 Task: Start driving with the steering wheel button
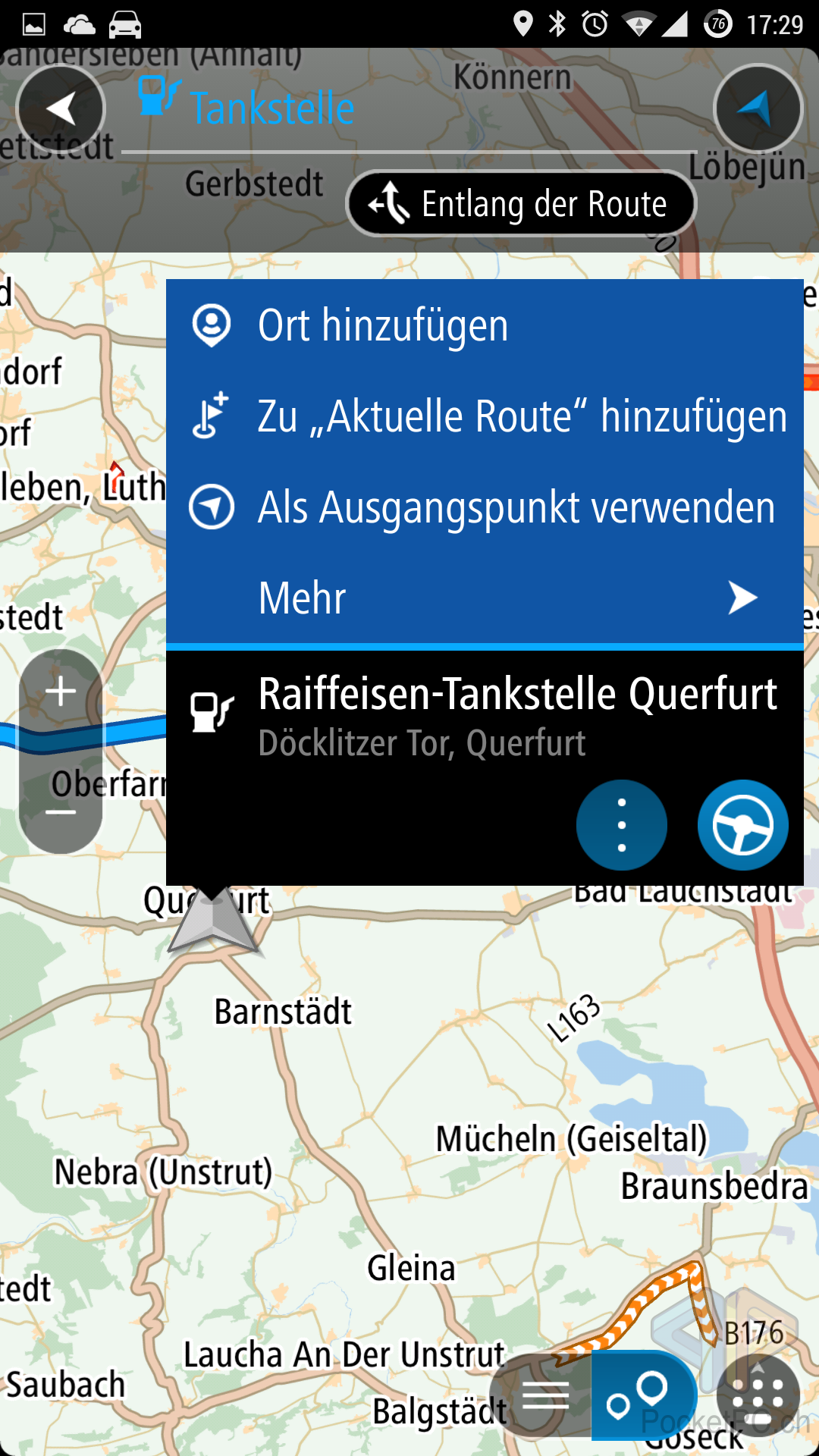[x=743, y=825]
